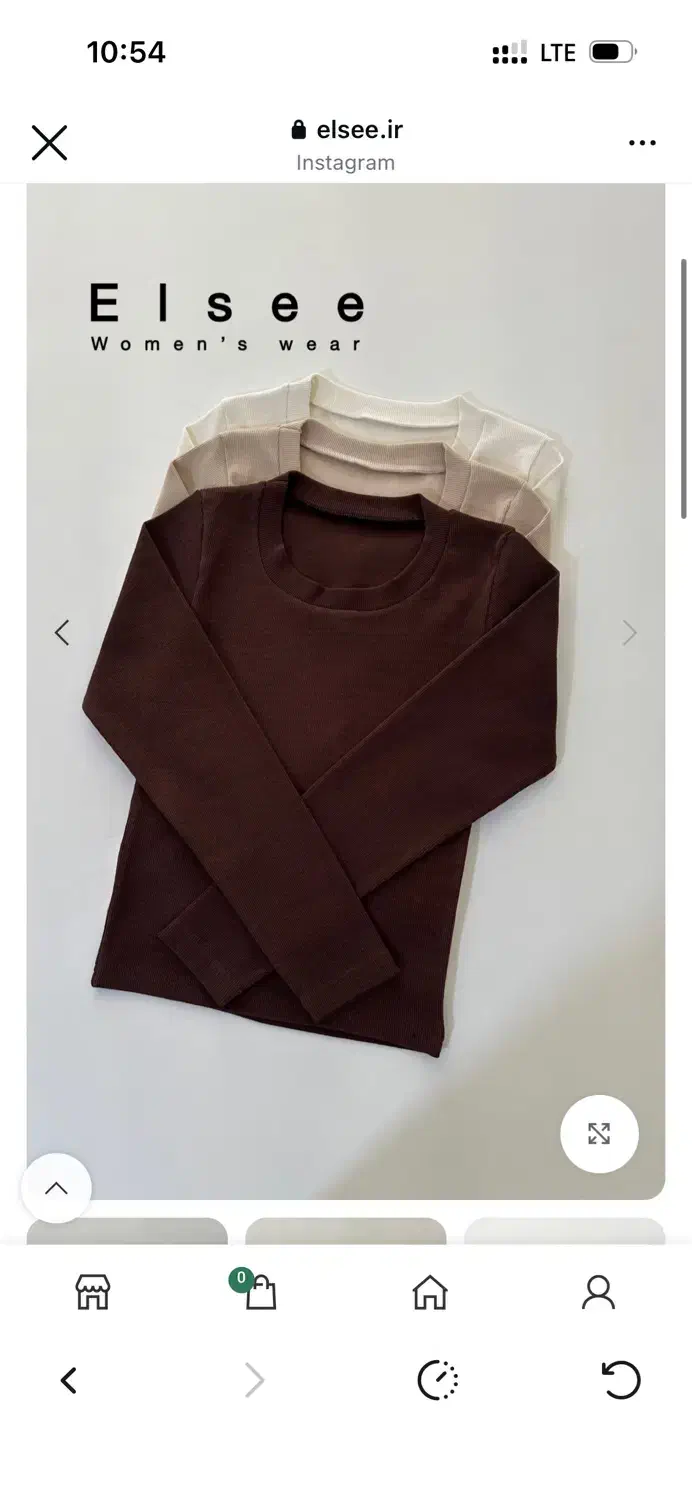Open the user account tab
Viewport: 692px width, 1500px height.
pos(598,1292)
